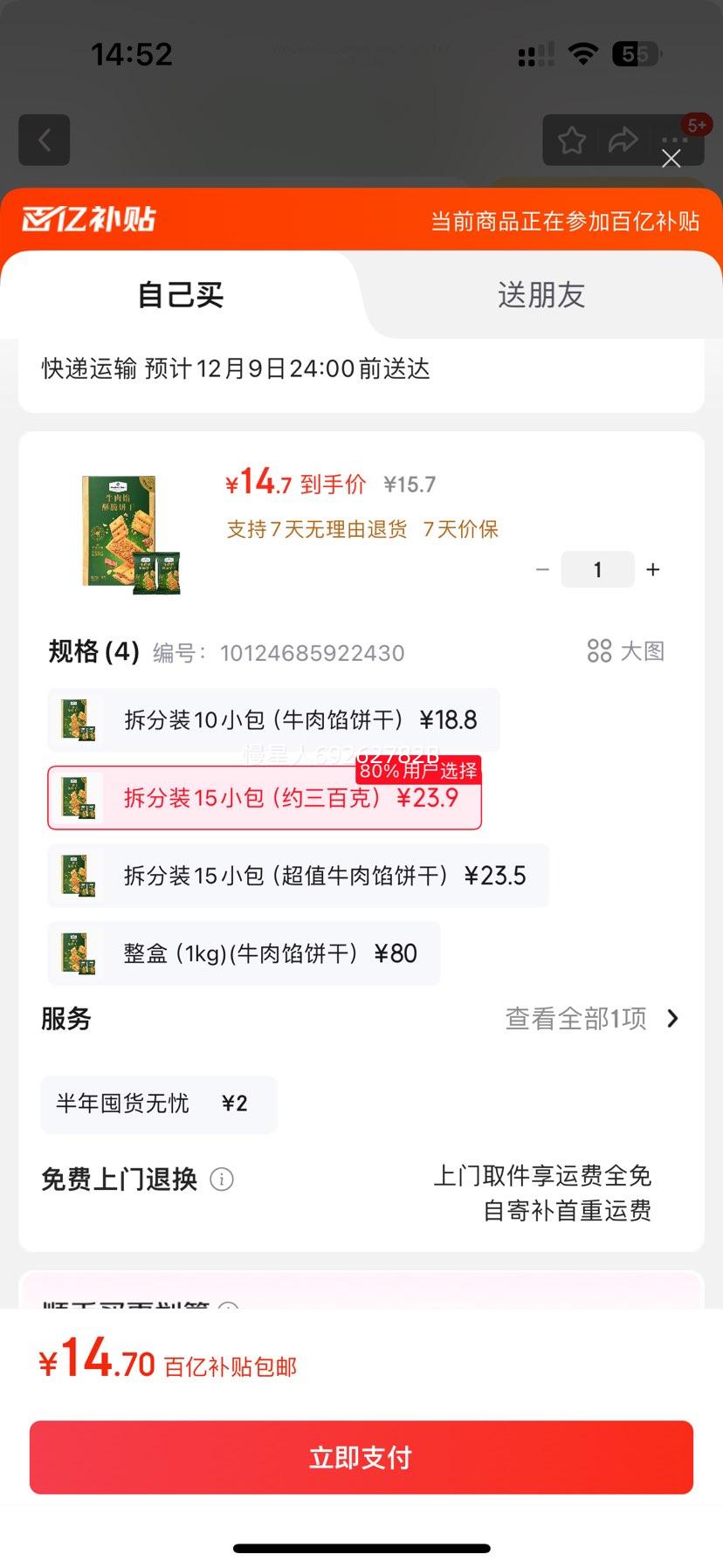Viewport: 723px width, 1568px height.
Task: Tap the 百亿补贴 logo banner
Action: coord(87,219)
